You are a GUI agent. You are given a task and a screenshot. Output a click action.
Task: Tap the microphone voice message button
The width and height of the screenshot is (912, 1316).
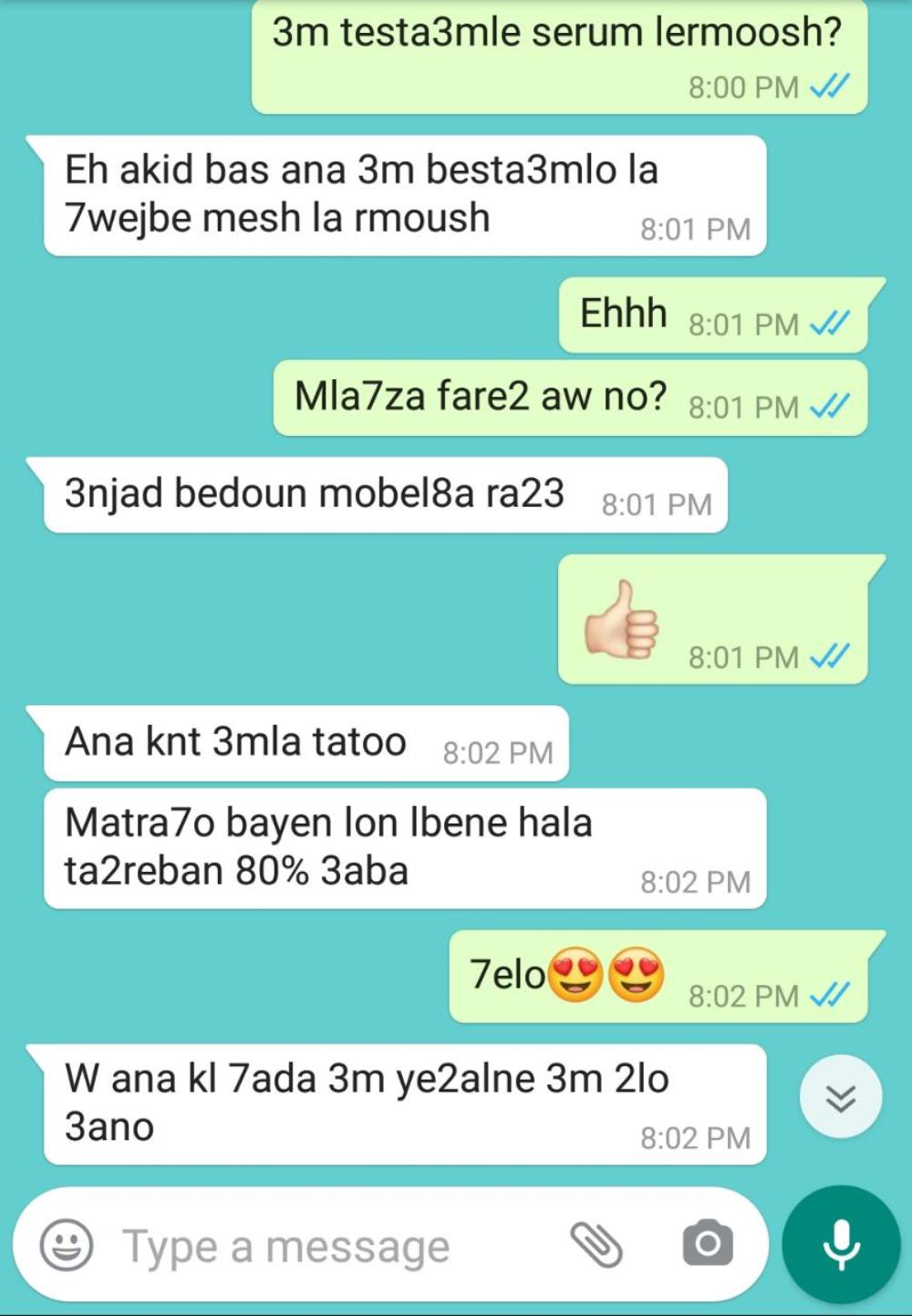point(841,1244)
